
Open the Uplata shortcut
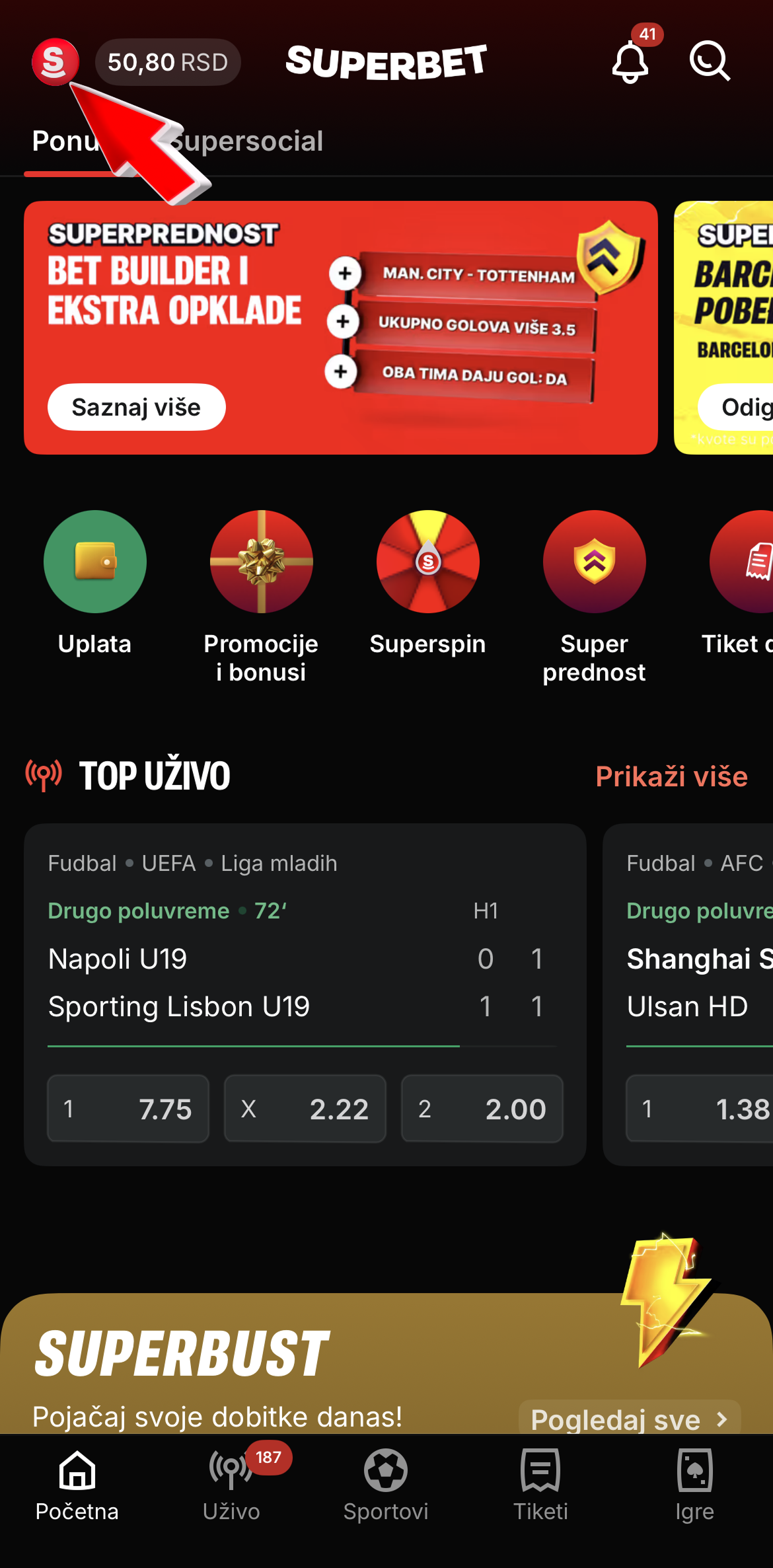(94, 583)
